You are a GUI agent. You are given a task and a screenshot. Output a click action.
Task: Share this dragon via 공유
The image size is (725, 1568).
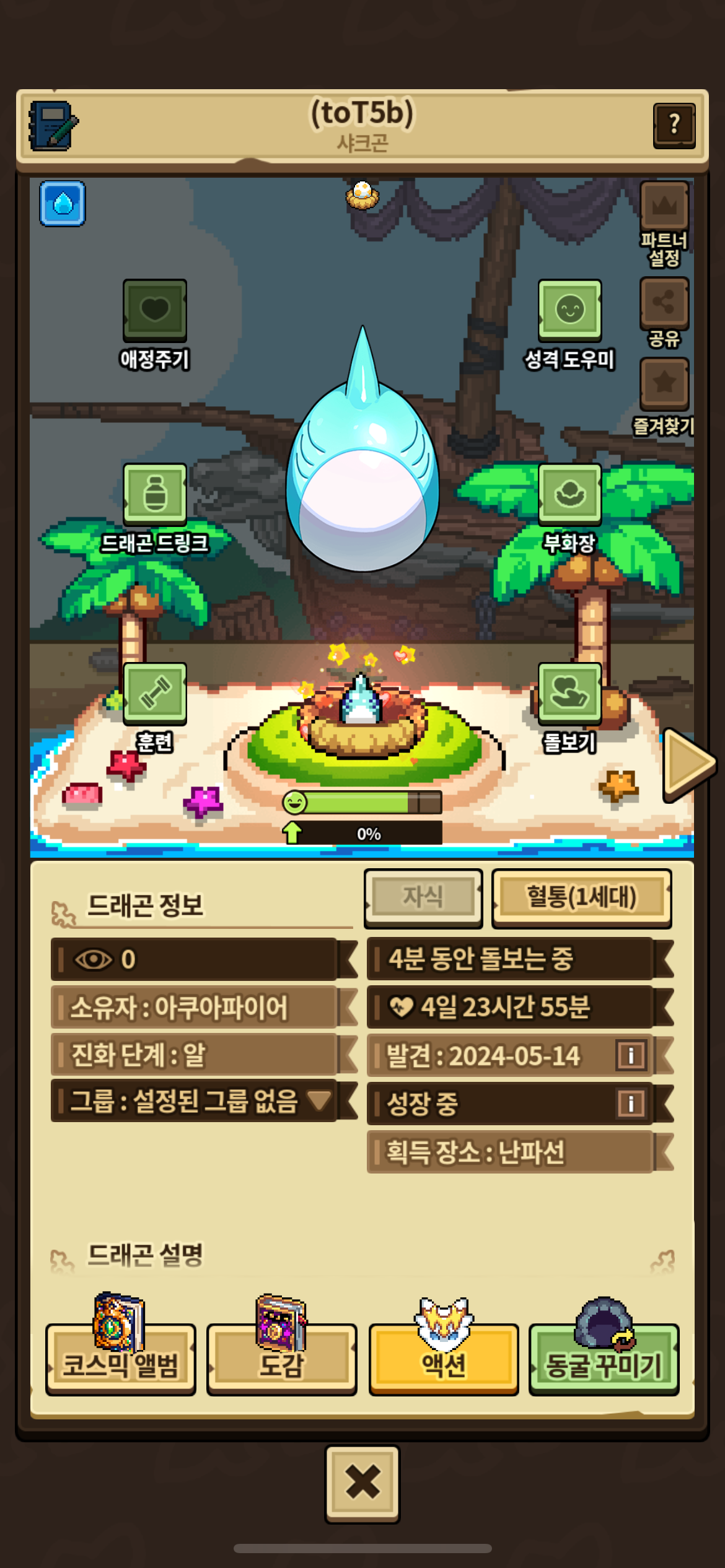(x=664, y=303)
